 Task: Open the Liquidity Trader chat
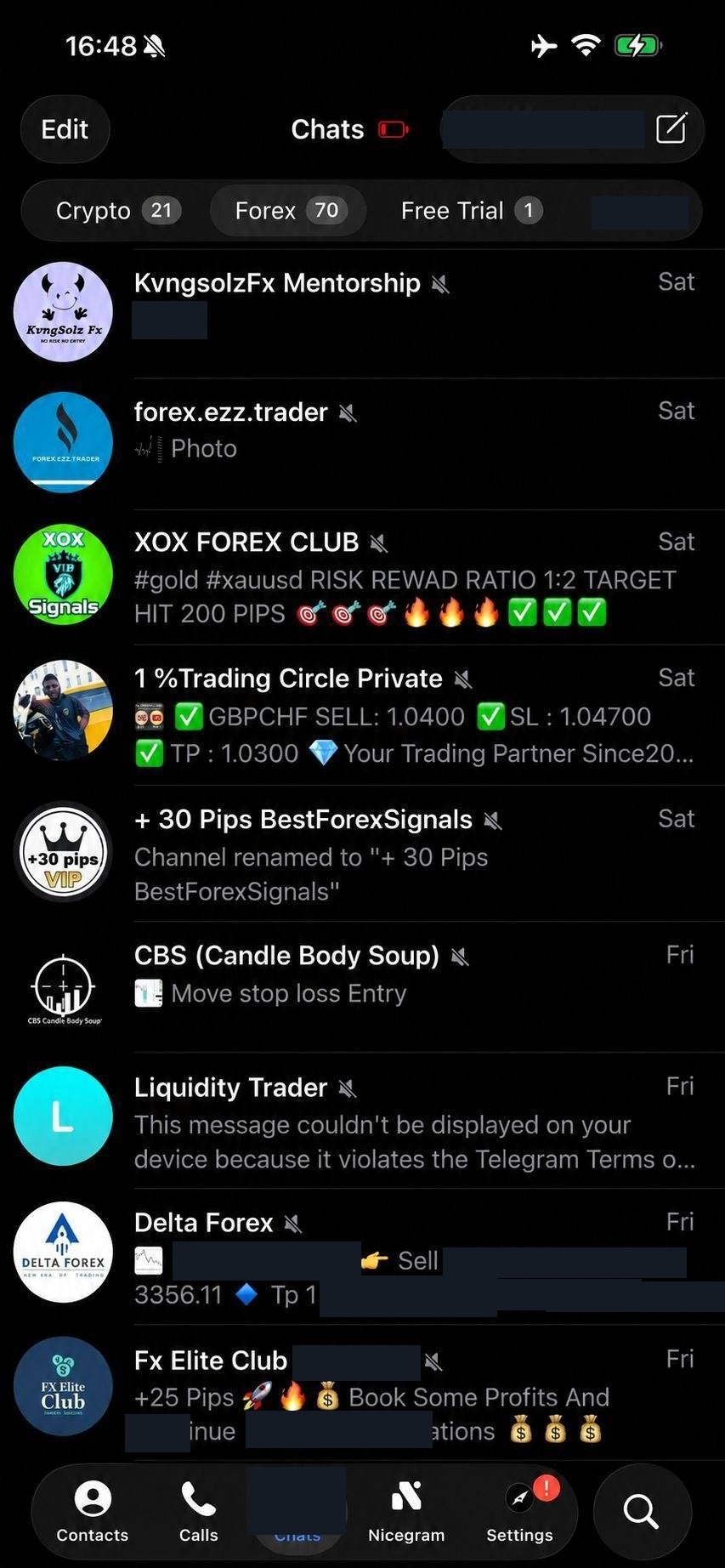pos(362,1120)
